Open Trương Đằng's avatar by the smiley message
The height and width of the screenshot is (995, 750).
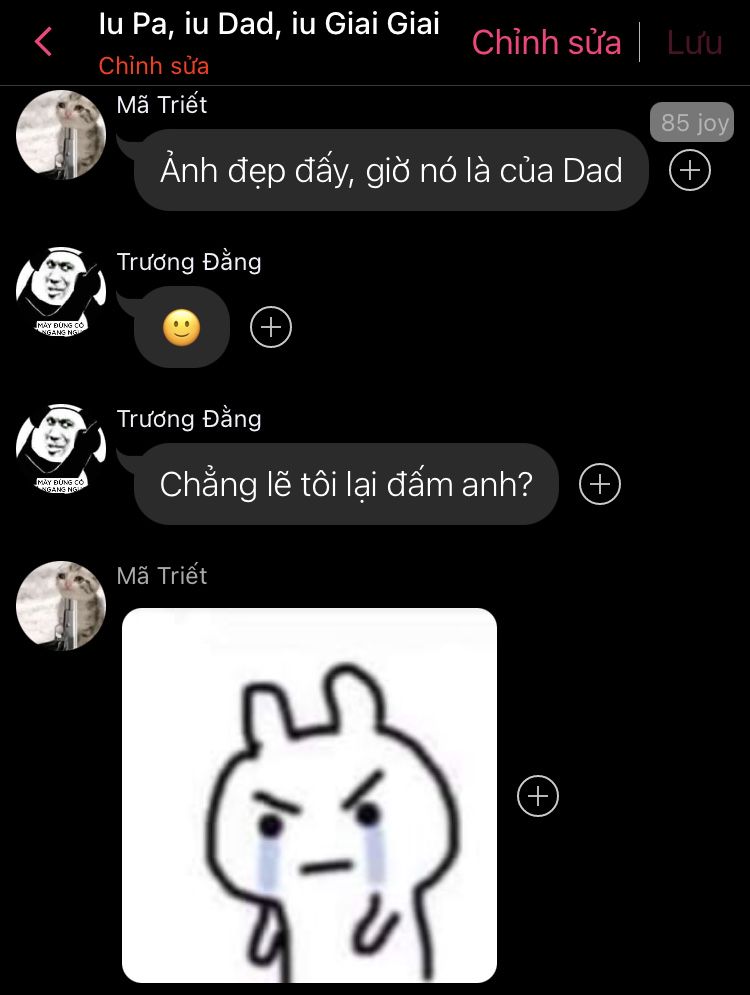point(61,292)
